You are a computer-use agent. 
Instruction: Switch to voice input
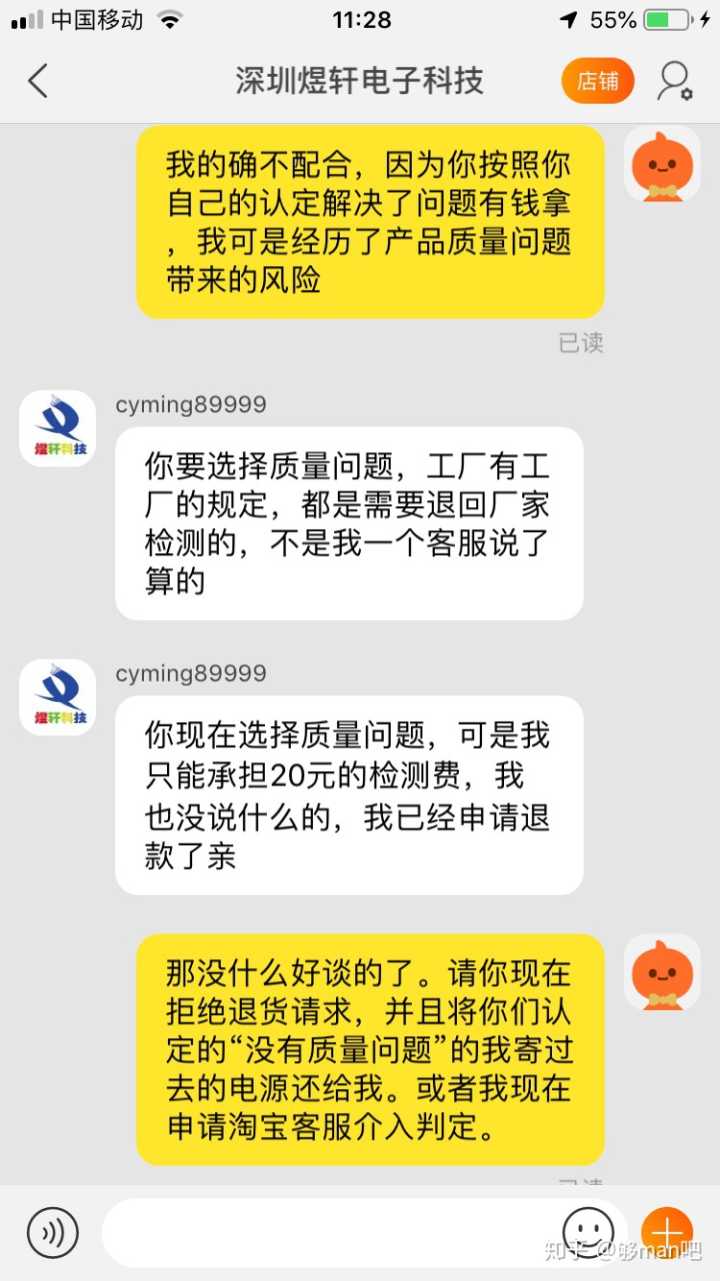coord(52,1232)
